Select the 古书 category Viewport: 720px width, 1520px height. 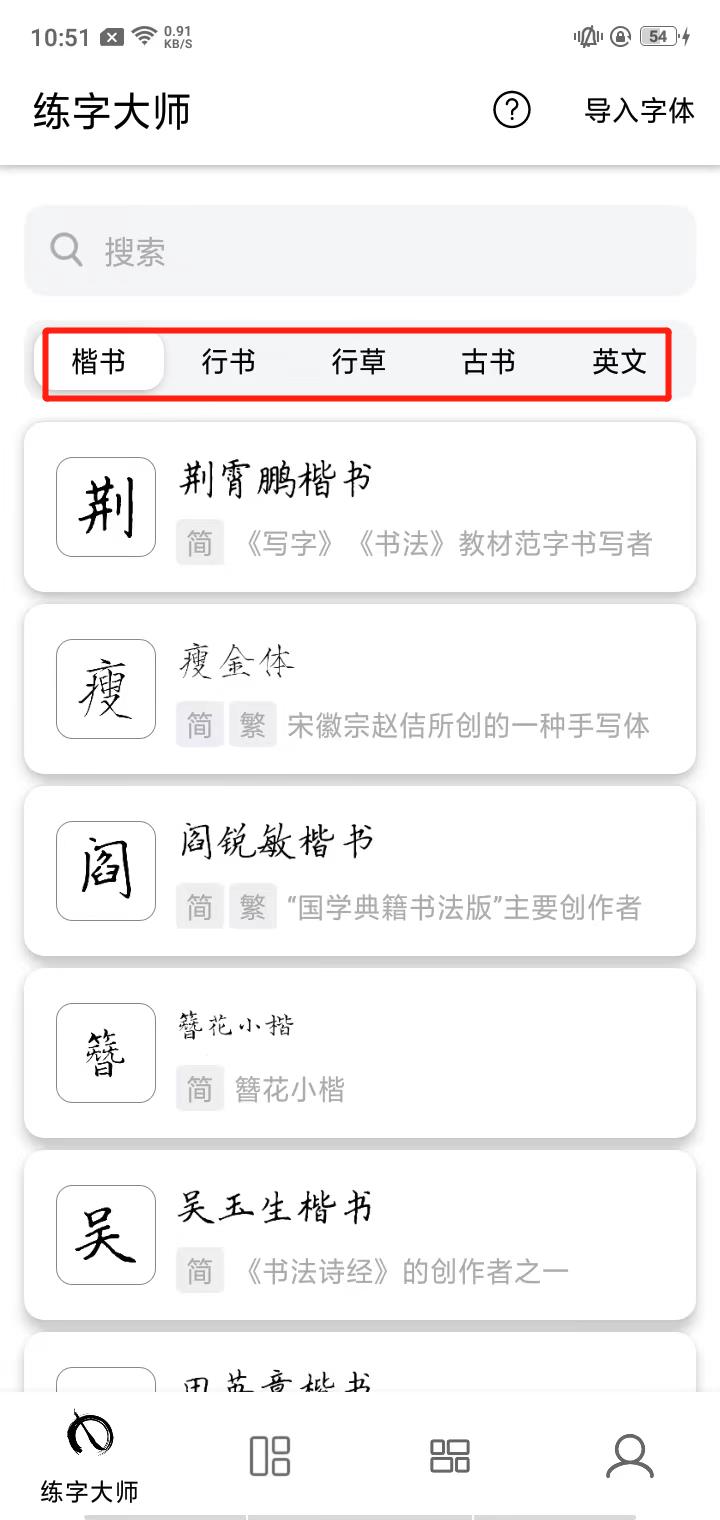point(487,363)
